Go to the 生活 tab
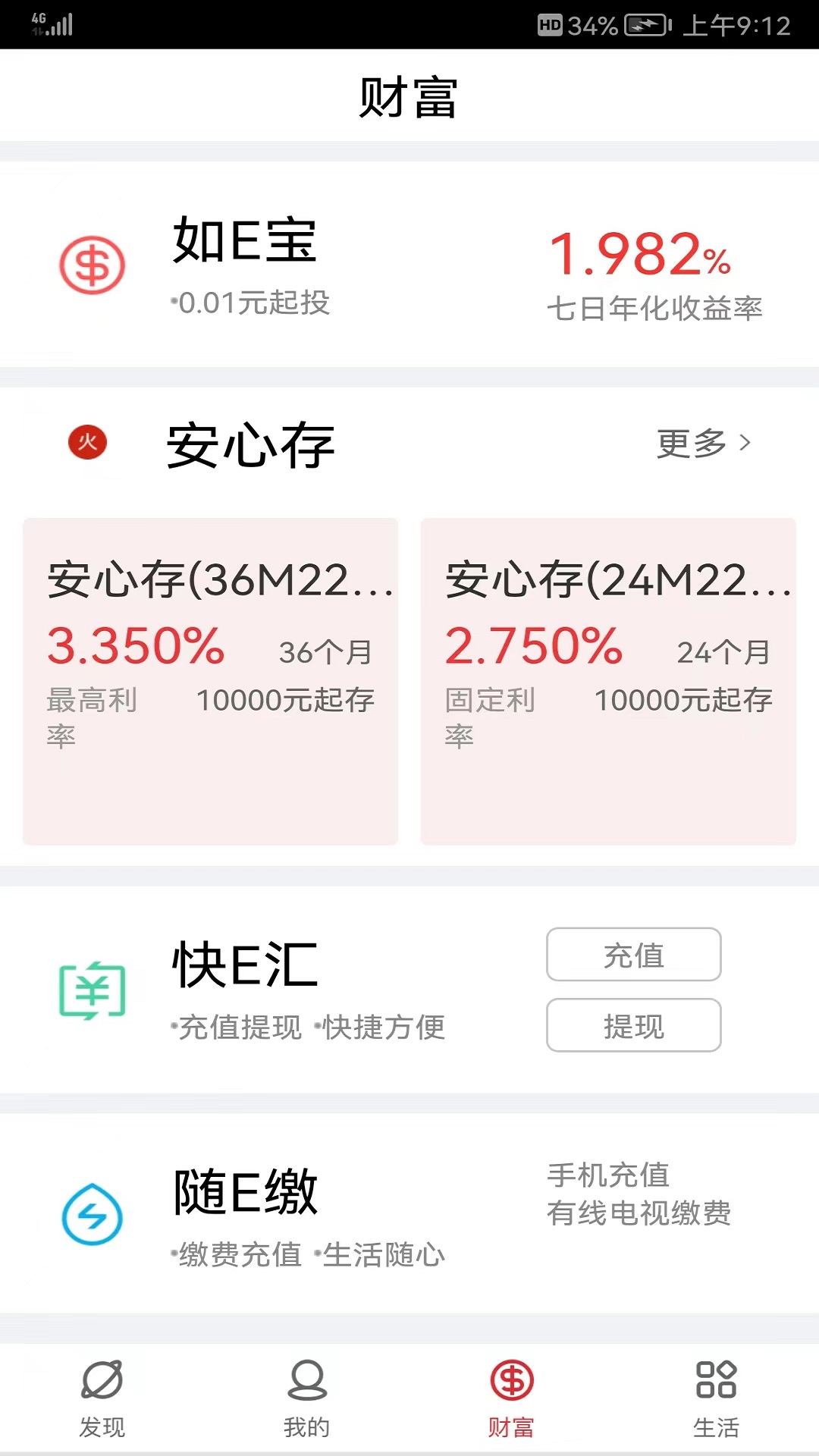 click(x=717, y=1399)
